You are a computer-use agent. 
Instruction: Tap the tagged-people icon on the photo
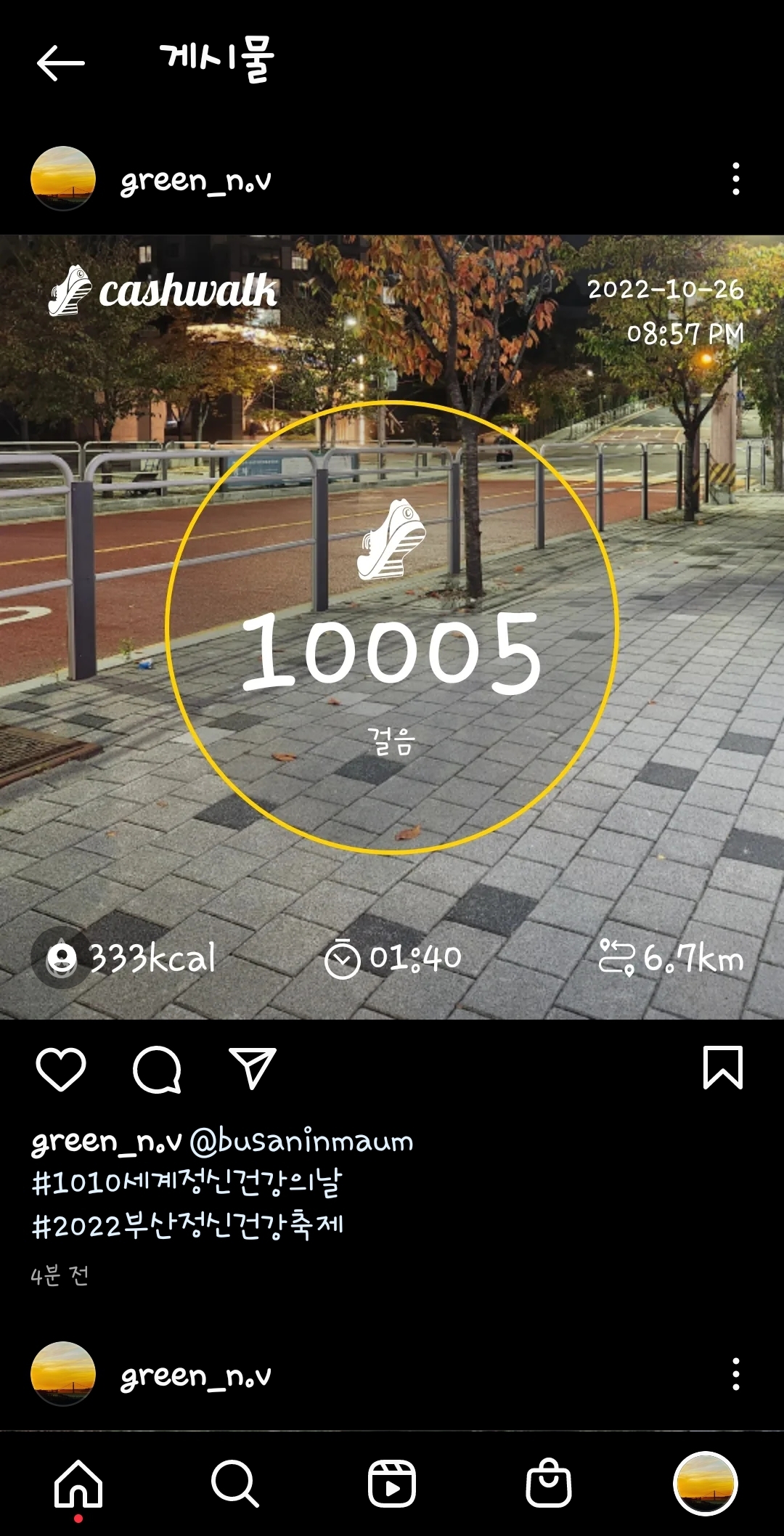point(62,959)
